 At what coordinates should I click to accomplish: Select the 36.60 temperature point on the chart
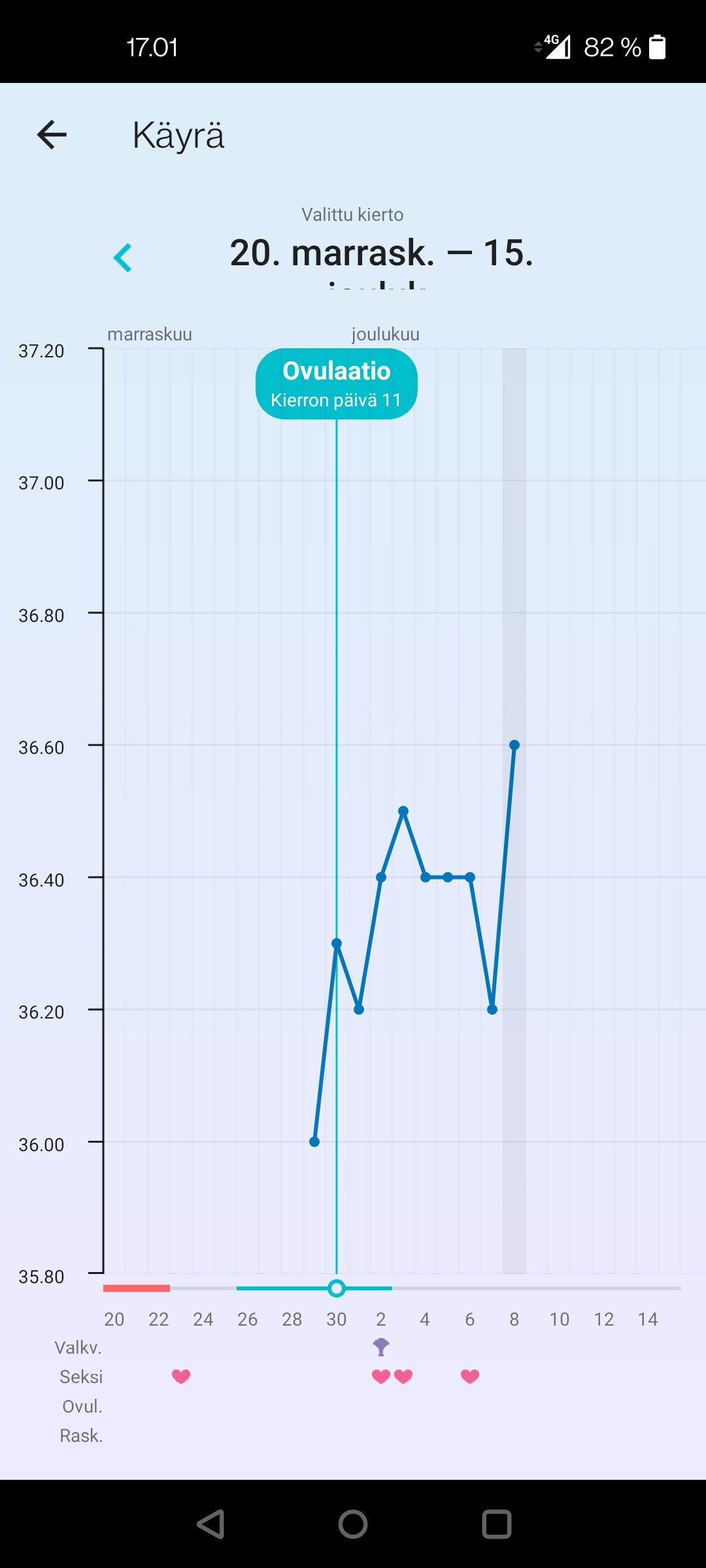point(514,745)
